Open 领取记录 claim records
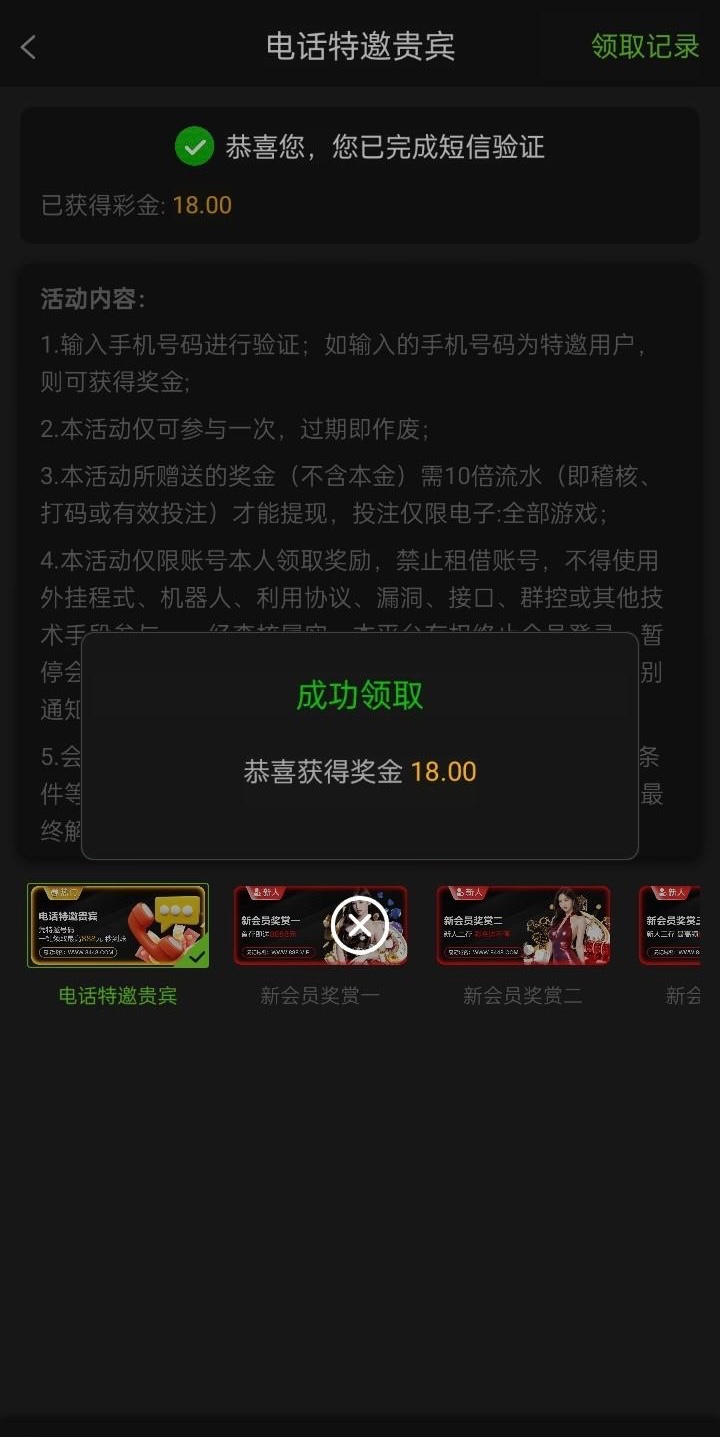Screen dimensions: 720x1437 645,46
